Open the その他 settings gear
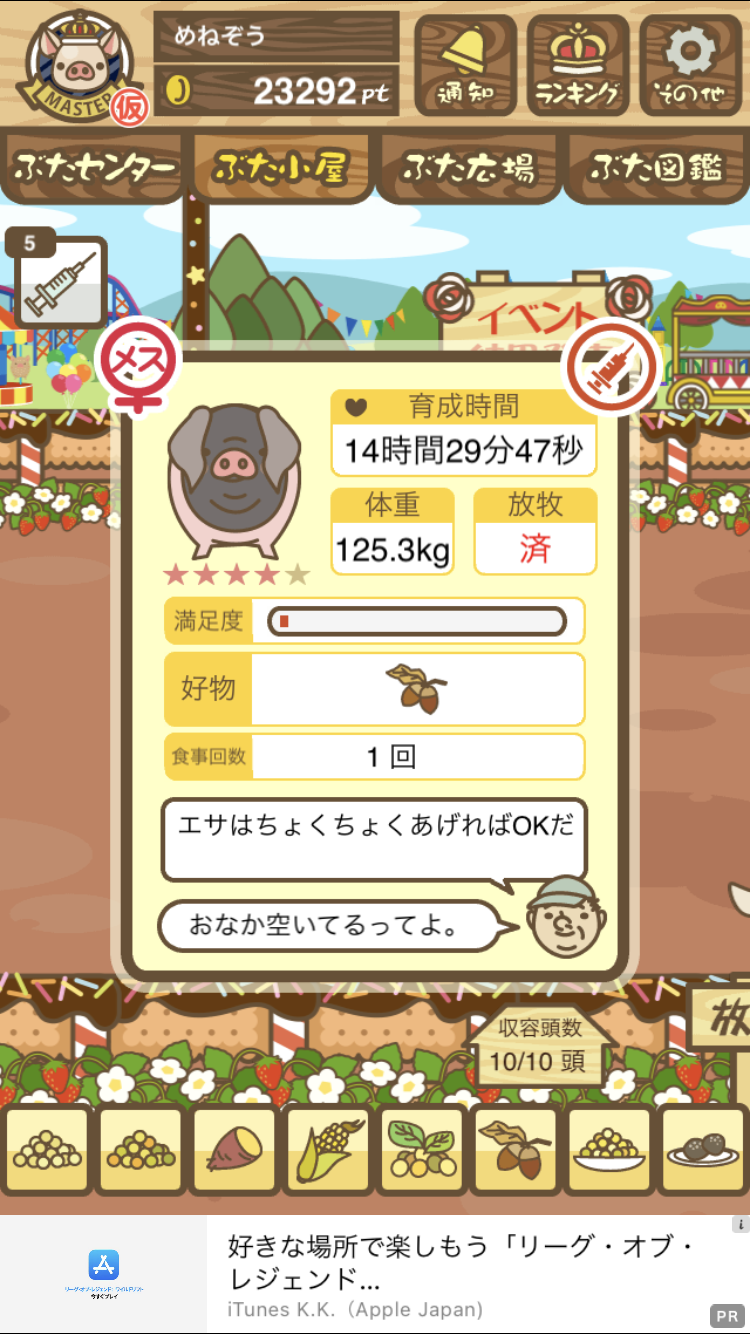The height and width of the screenshot is (1334, 750). pyautogui.click(x=689, y=66)
